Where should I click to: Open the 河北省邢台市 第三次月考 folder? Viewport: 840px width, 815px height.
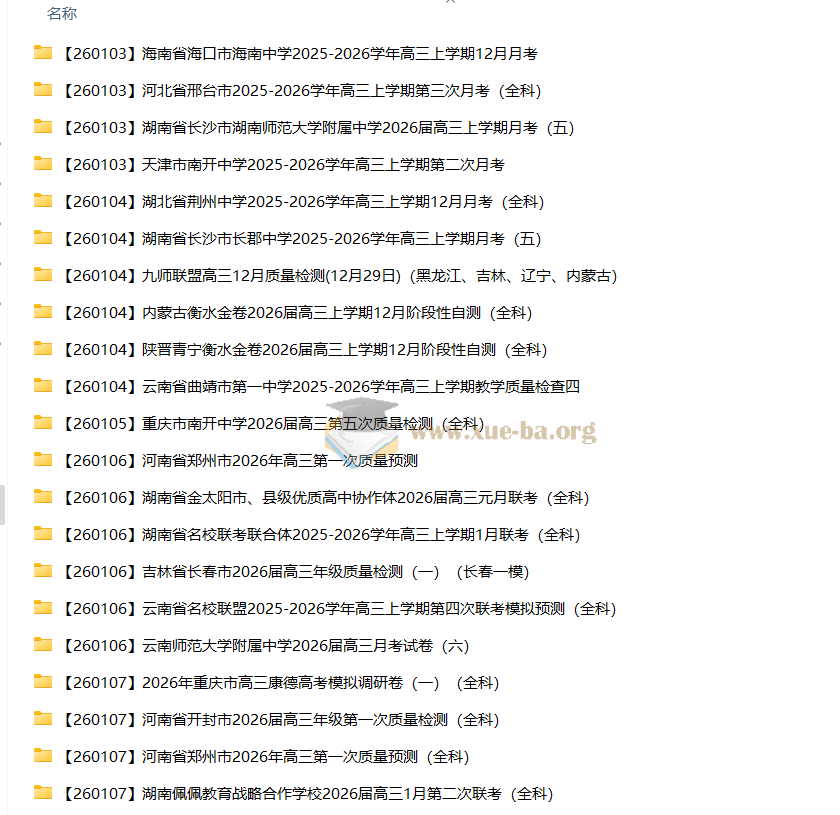tap(300, 91)
